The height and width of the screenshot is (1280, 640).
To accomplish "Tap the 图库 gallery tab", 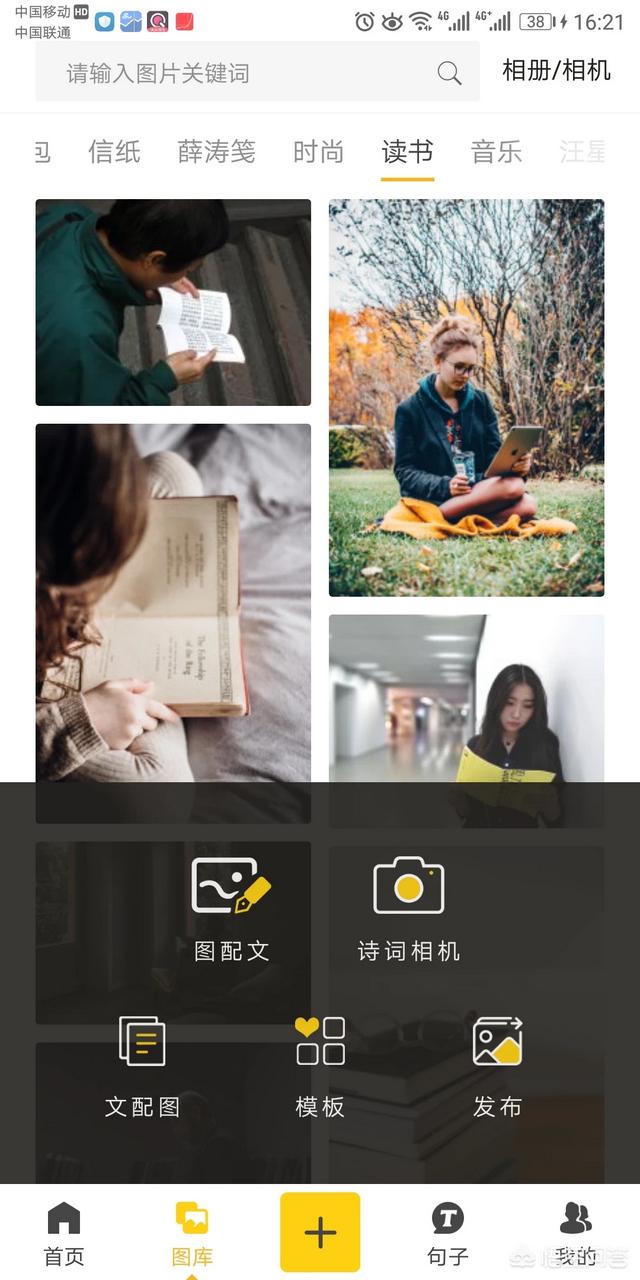I will (x=192, y=1233).
